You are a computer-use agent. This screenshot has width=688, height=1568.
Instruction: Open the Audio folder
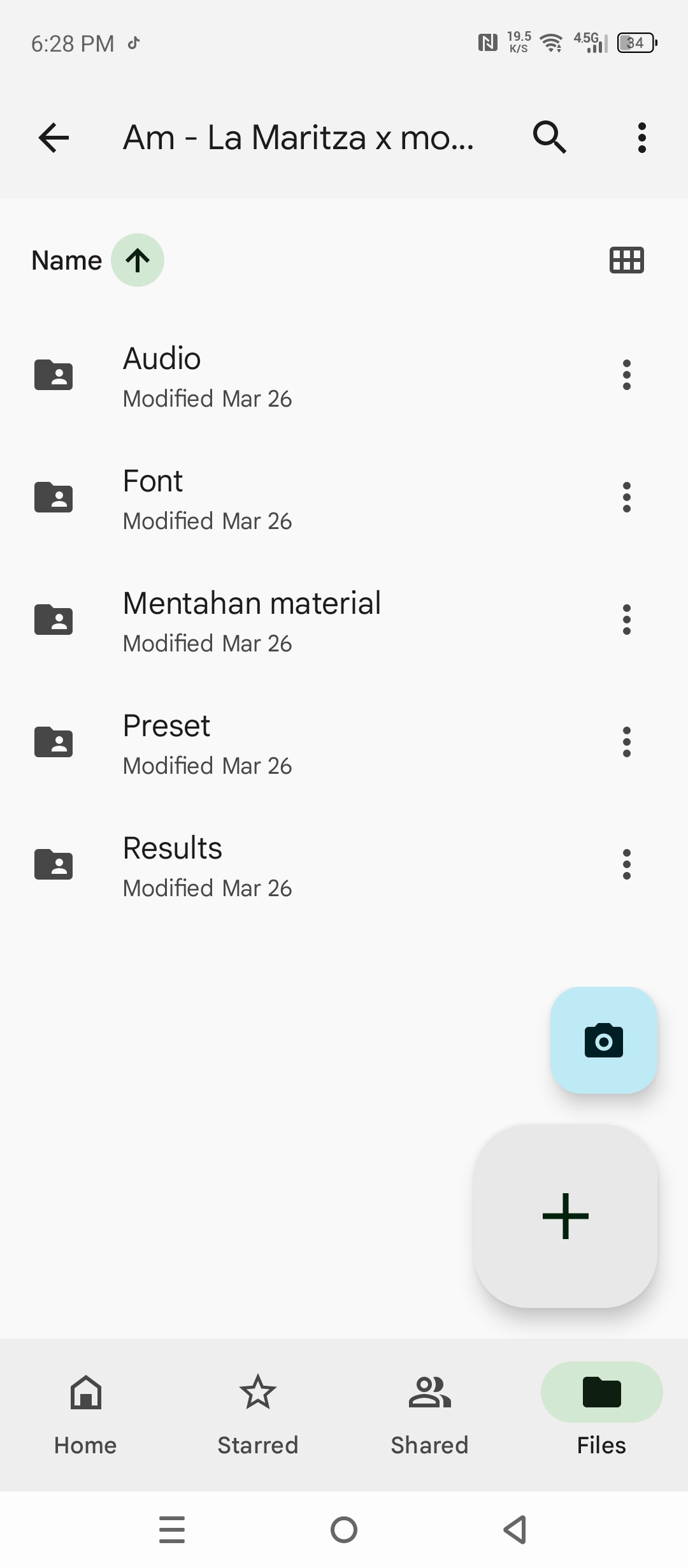[x=255, y=375]
